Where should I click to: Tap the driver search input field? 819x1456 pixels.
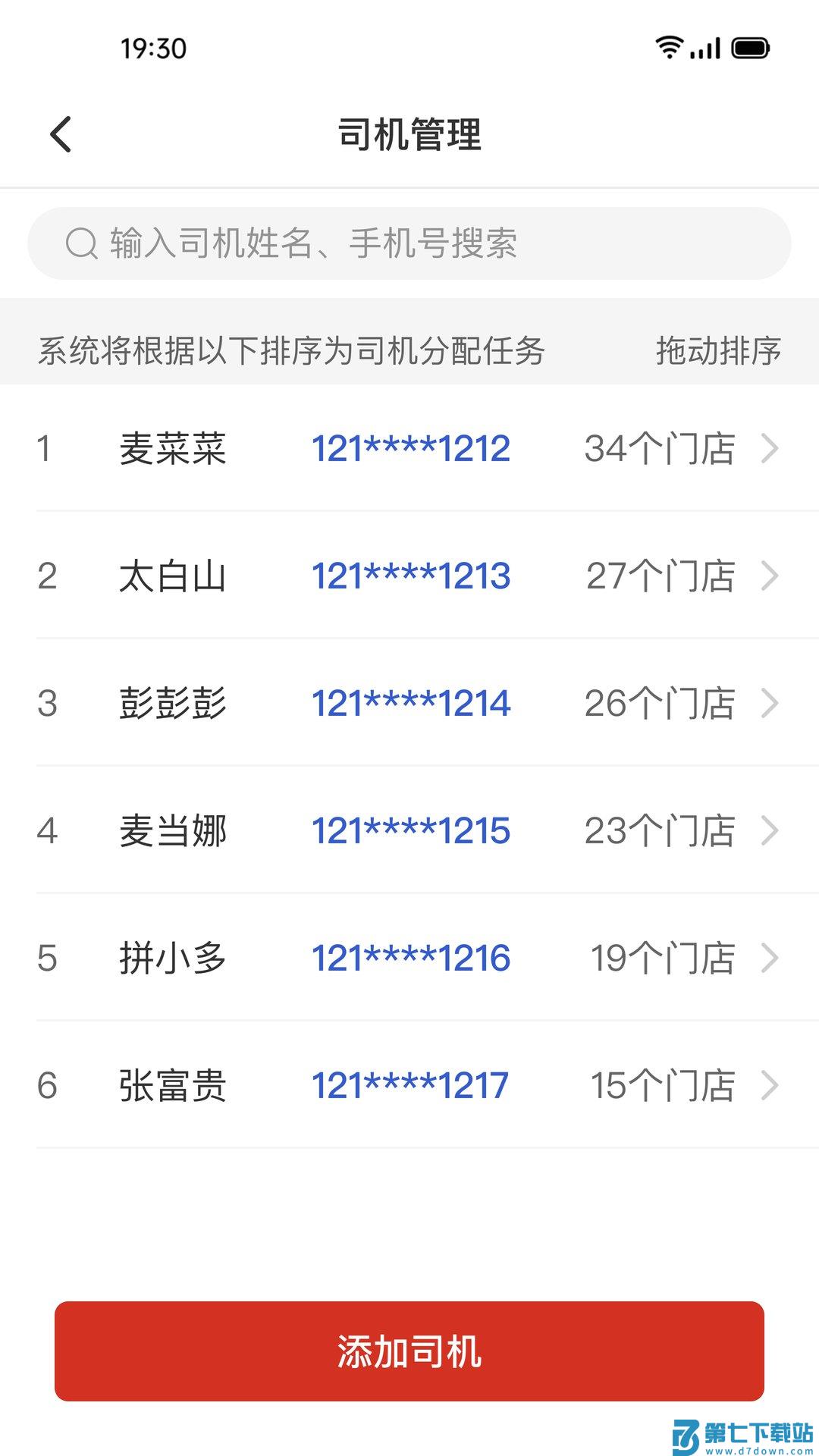pos(409,243)
